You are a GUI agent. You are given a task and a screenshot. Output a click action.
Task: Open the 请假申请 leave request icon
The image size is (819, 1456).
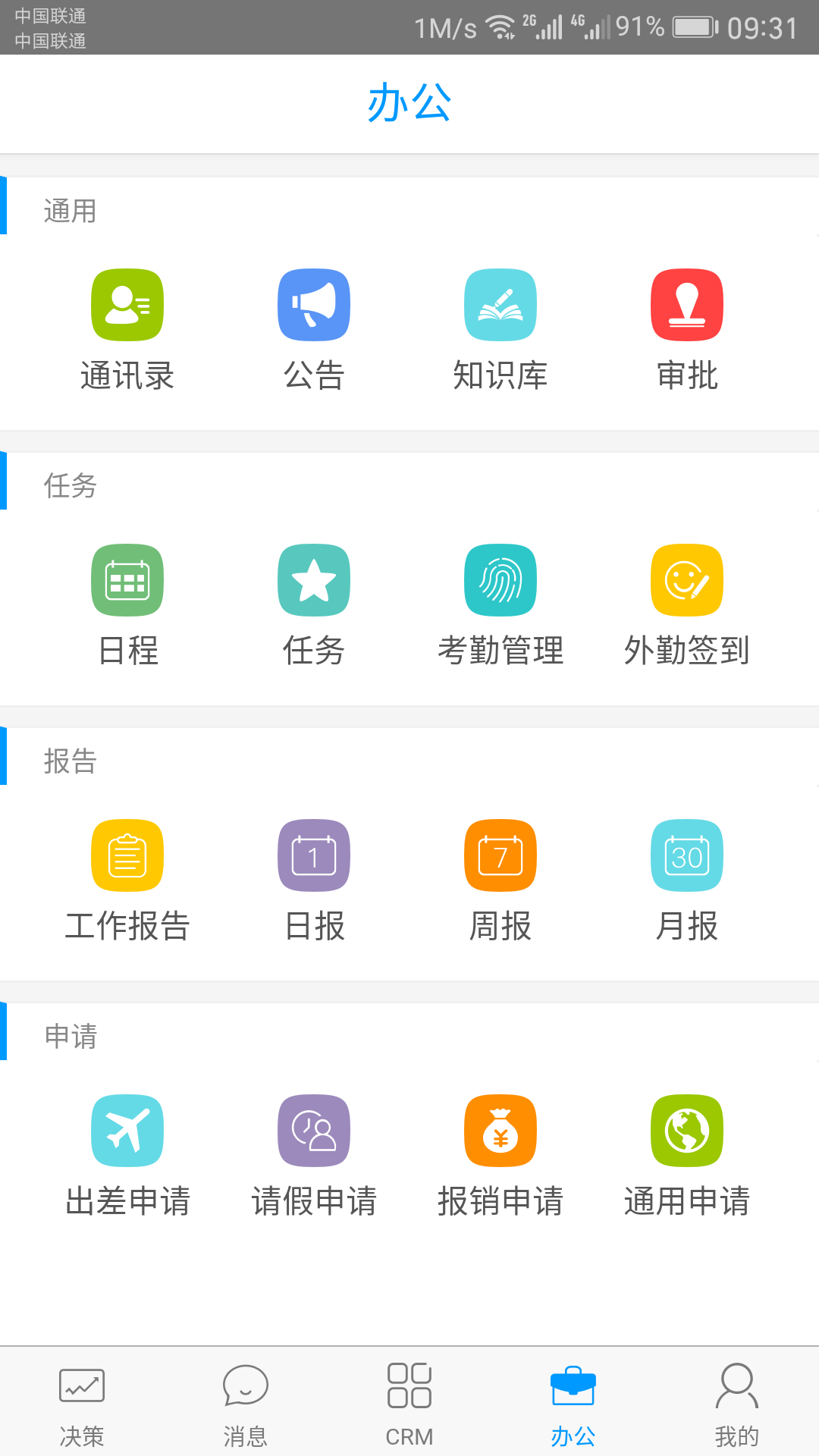[314, 1130]
